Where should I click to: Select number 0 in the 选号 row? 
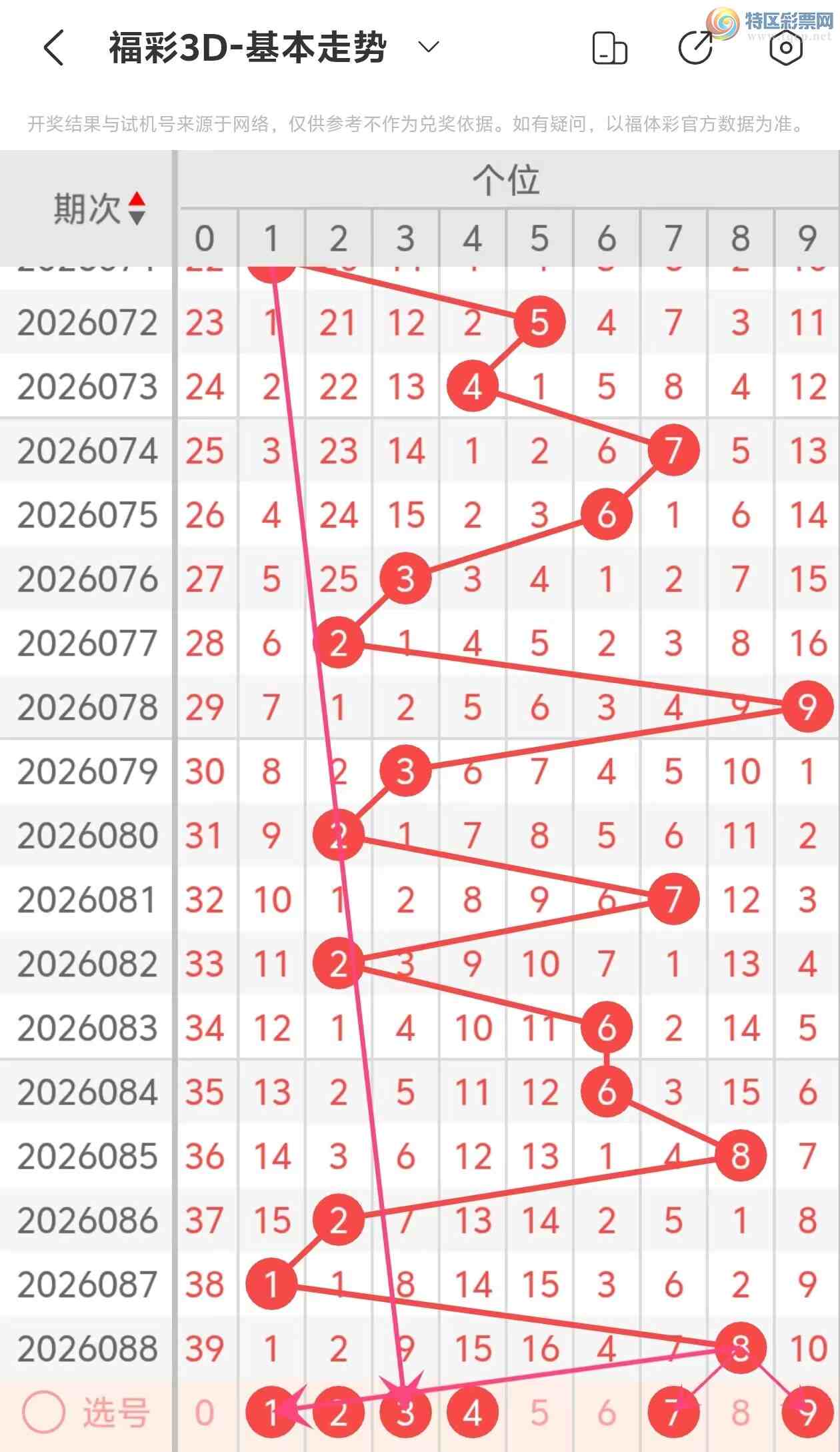205,1412
